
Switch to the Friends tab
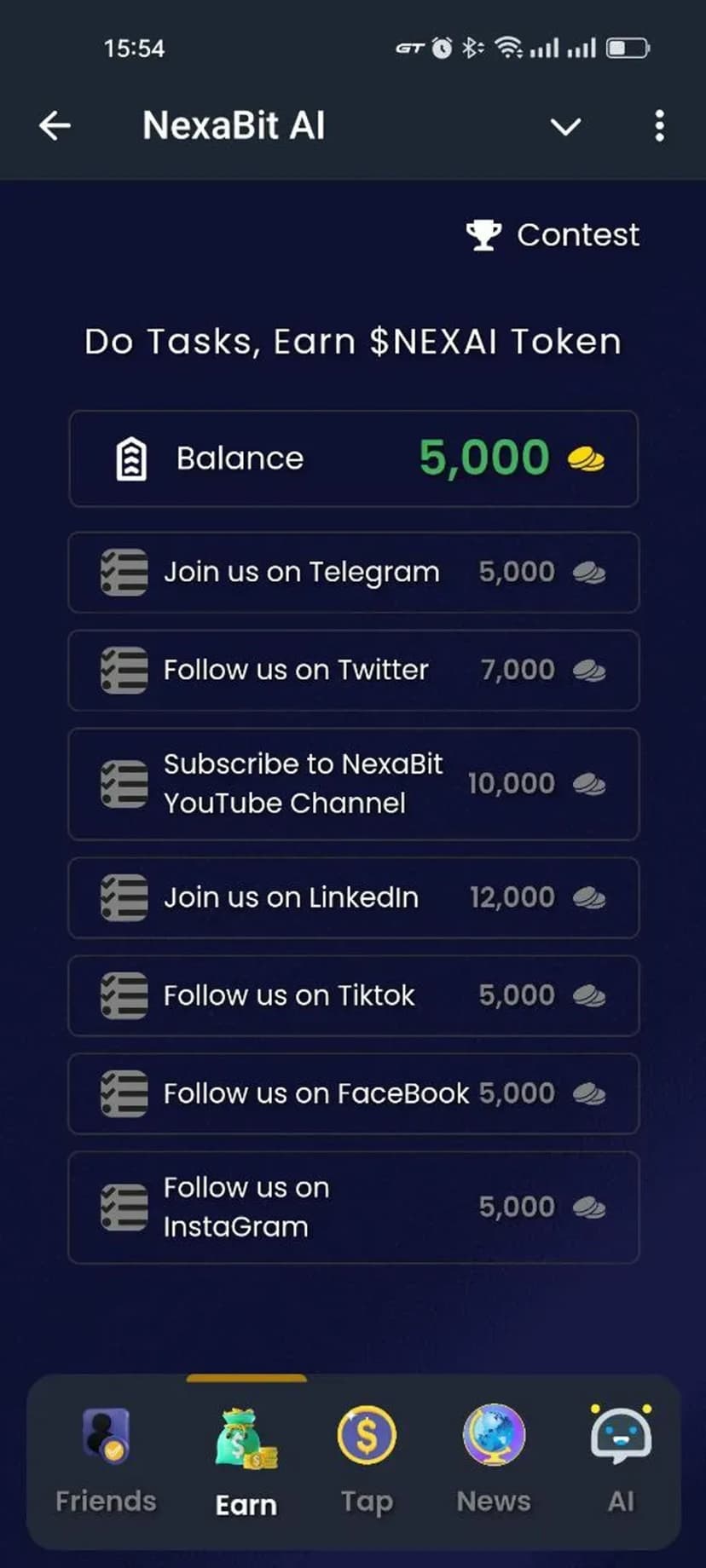tap(106, 1459)
